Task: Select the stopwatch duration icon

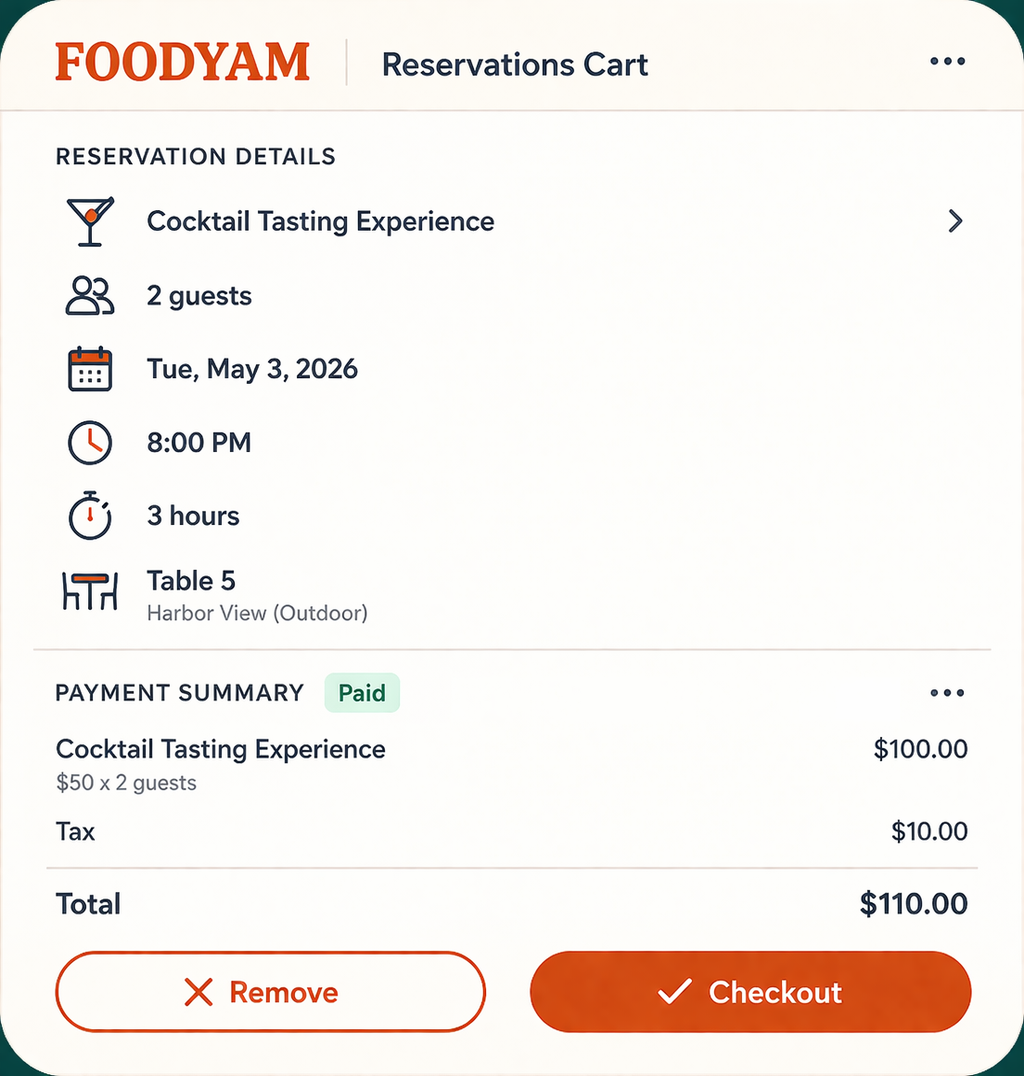Action: click(x=90, y=516)
